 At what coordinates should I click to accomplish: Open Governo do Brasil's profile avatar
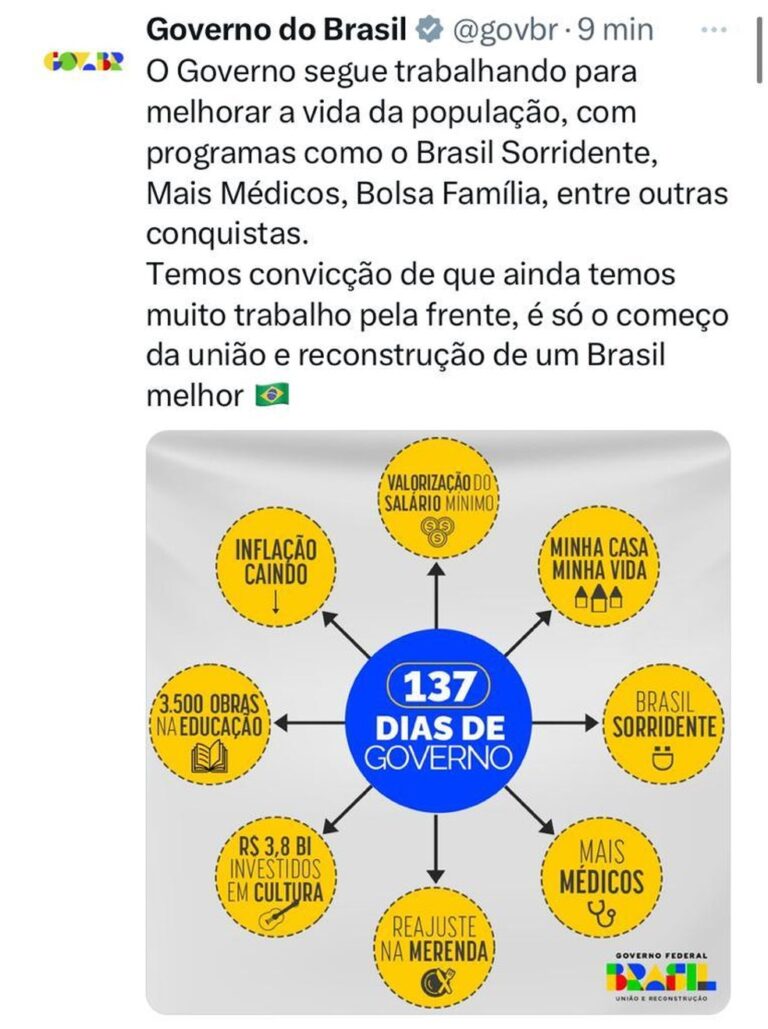pyautogui.click(x=83, y=62)
